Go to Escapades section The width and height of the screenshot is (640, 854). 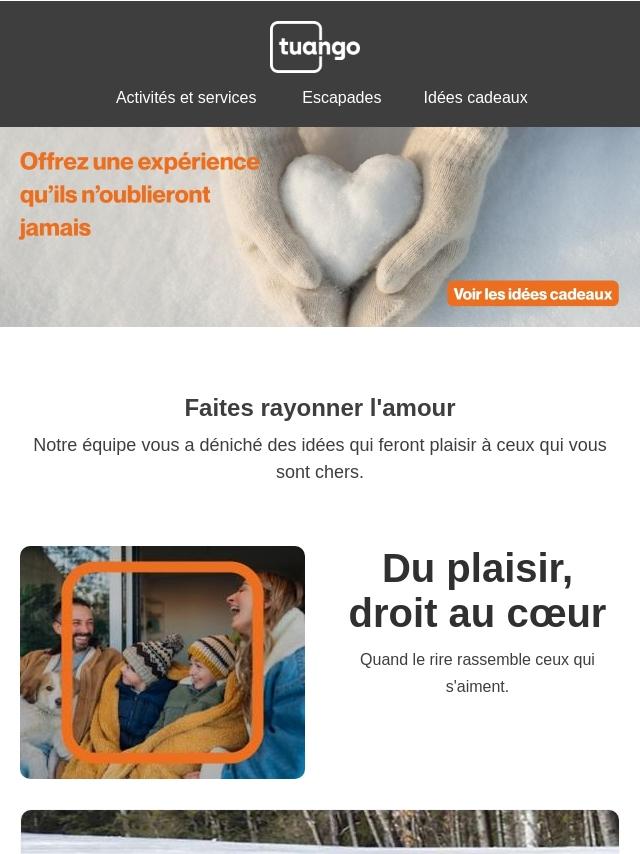(x=341, y=98)
